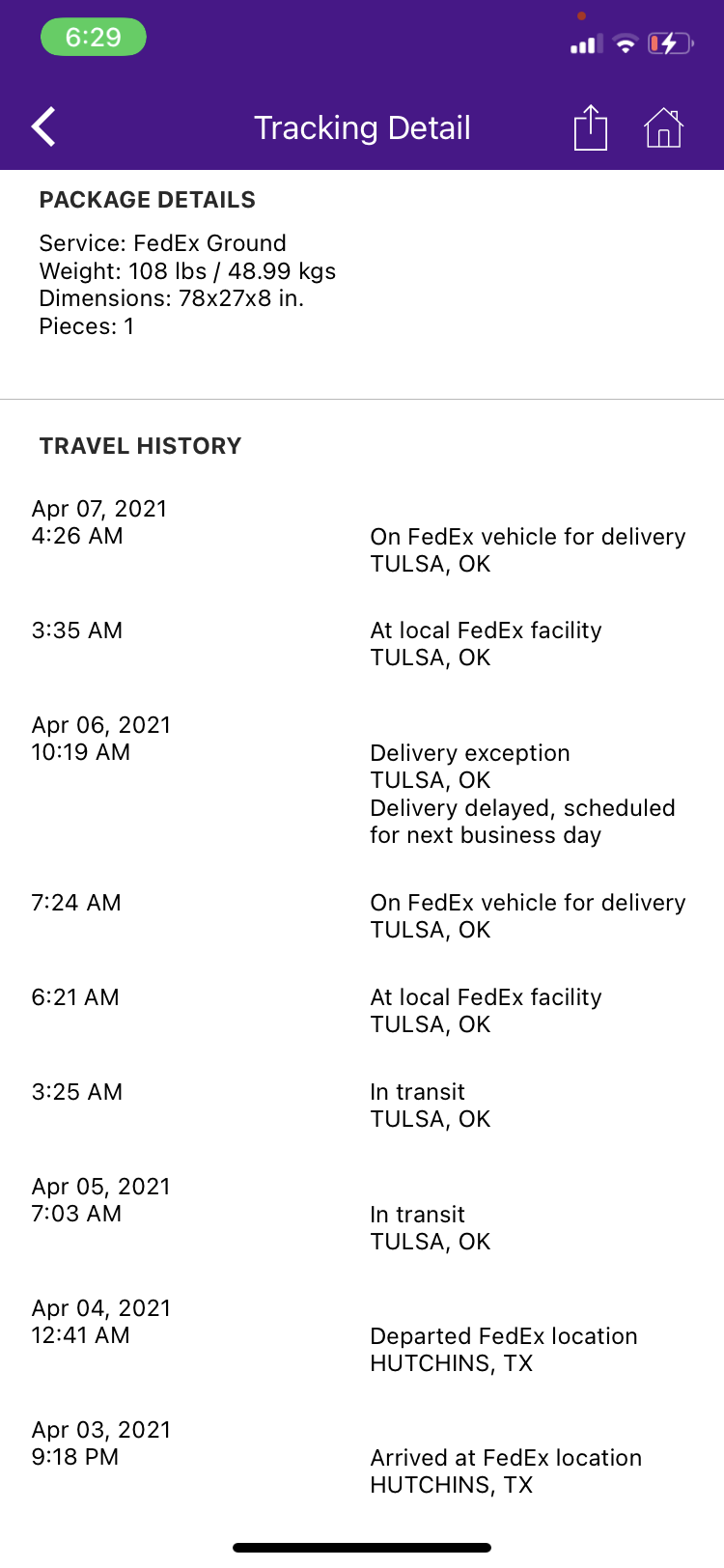
Task: Select the Tracking Detail title
Action: pyautogui.click(x=362, y=126)
